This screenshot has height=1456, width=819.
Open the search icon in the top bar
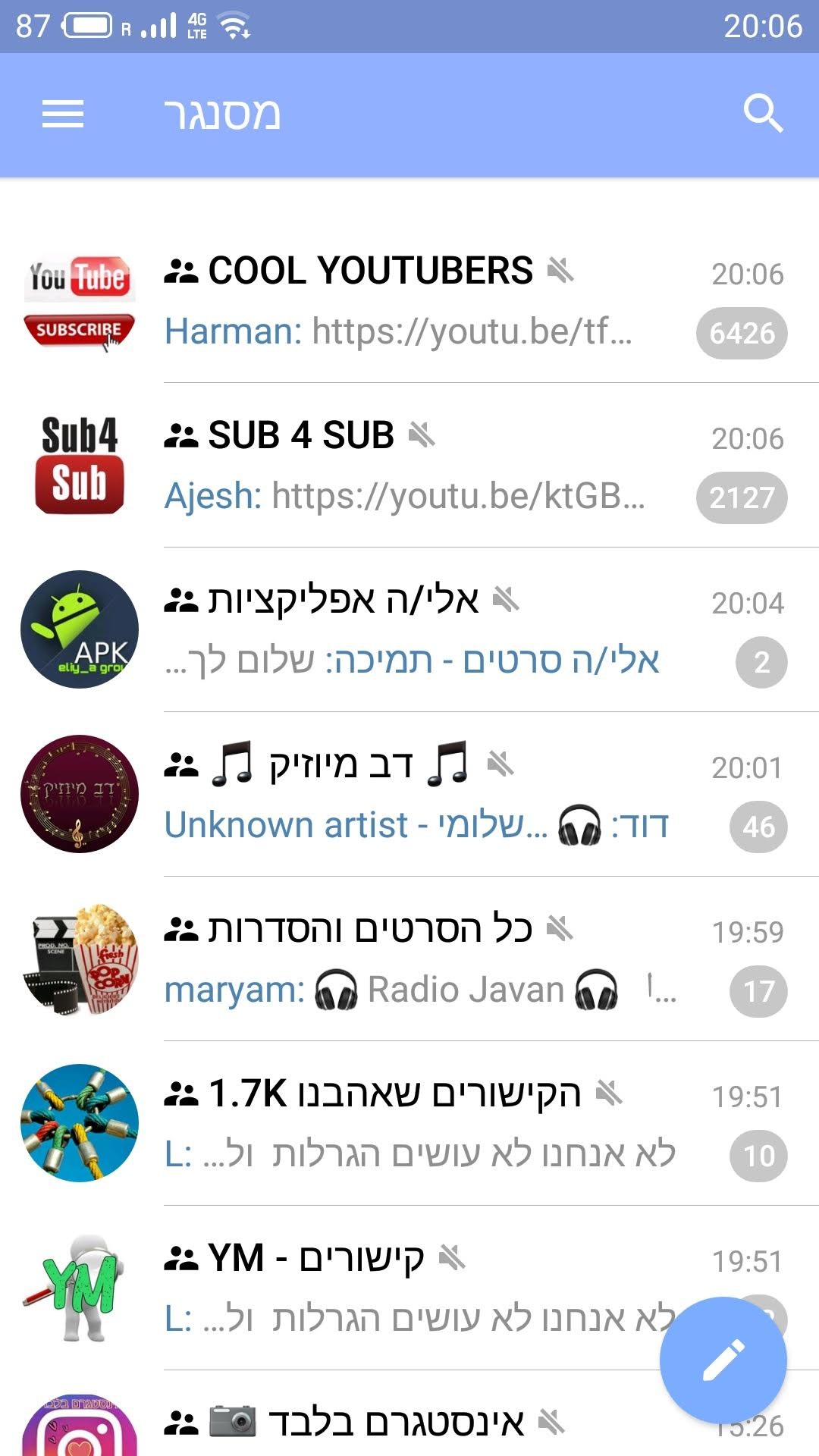click(762, 114)
